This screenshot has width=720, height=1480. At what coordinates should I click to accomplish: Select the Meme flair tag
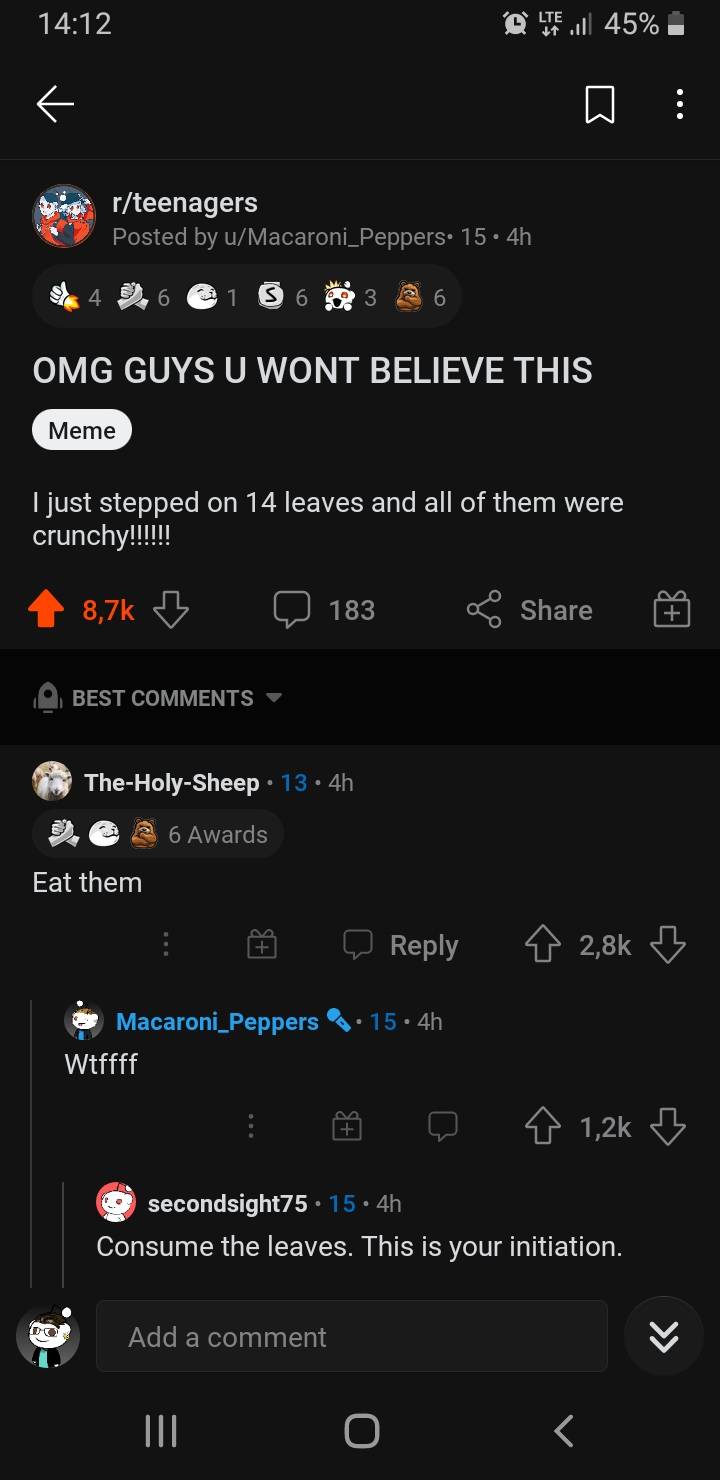coord(81,429)
